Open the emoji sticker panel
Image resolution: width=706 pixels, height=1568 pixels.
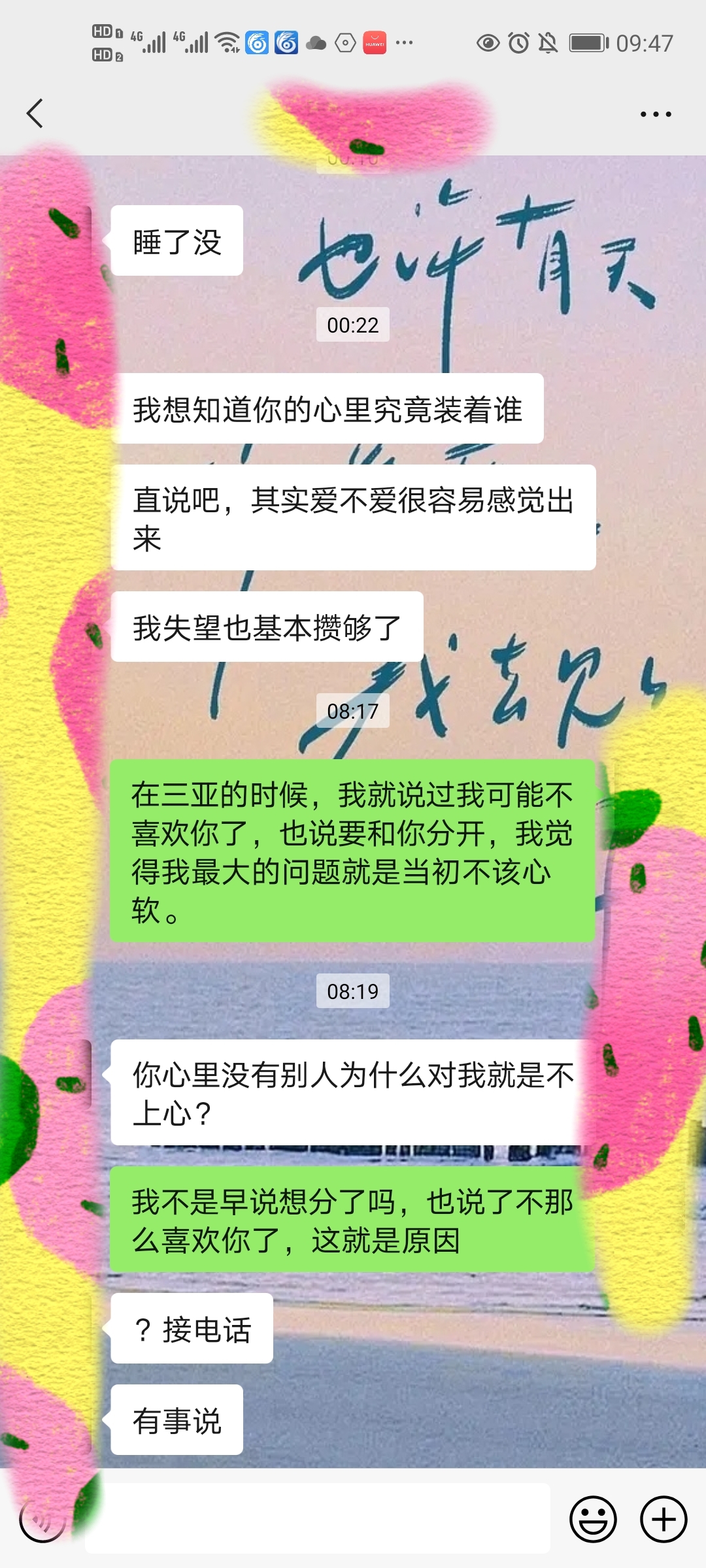coord(593,1519)
